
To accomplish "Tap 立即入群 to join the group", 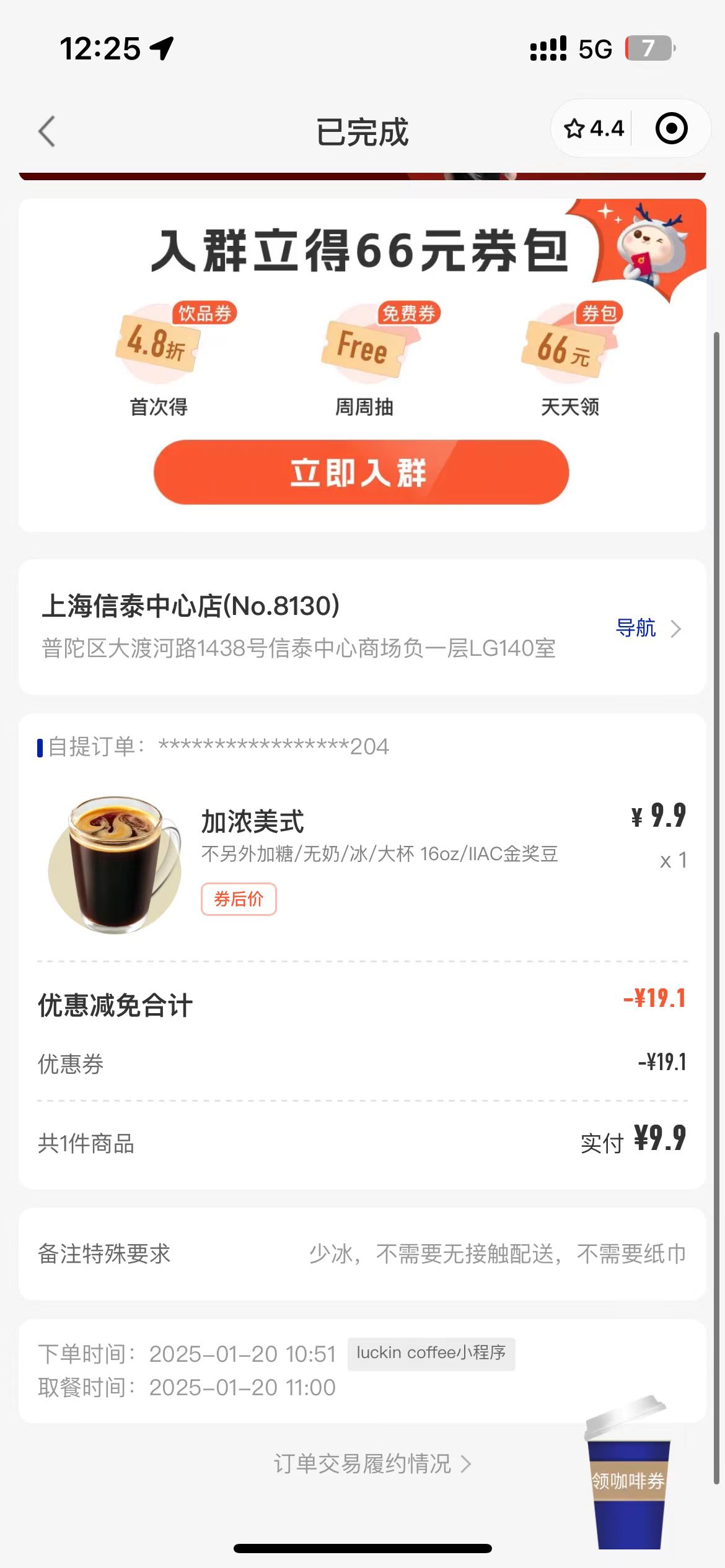I will 361,472.
